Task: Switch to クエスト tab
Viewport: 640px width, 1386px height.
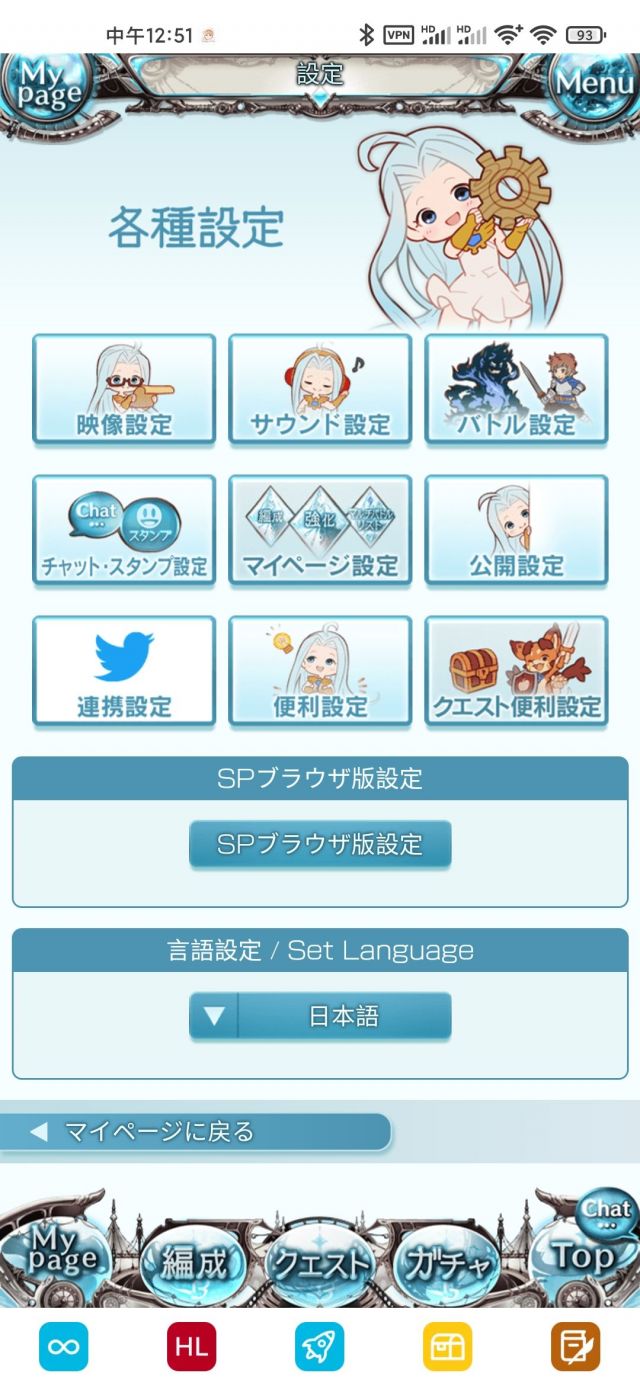Action: tap(320, 1264)
